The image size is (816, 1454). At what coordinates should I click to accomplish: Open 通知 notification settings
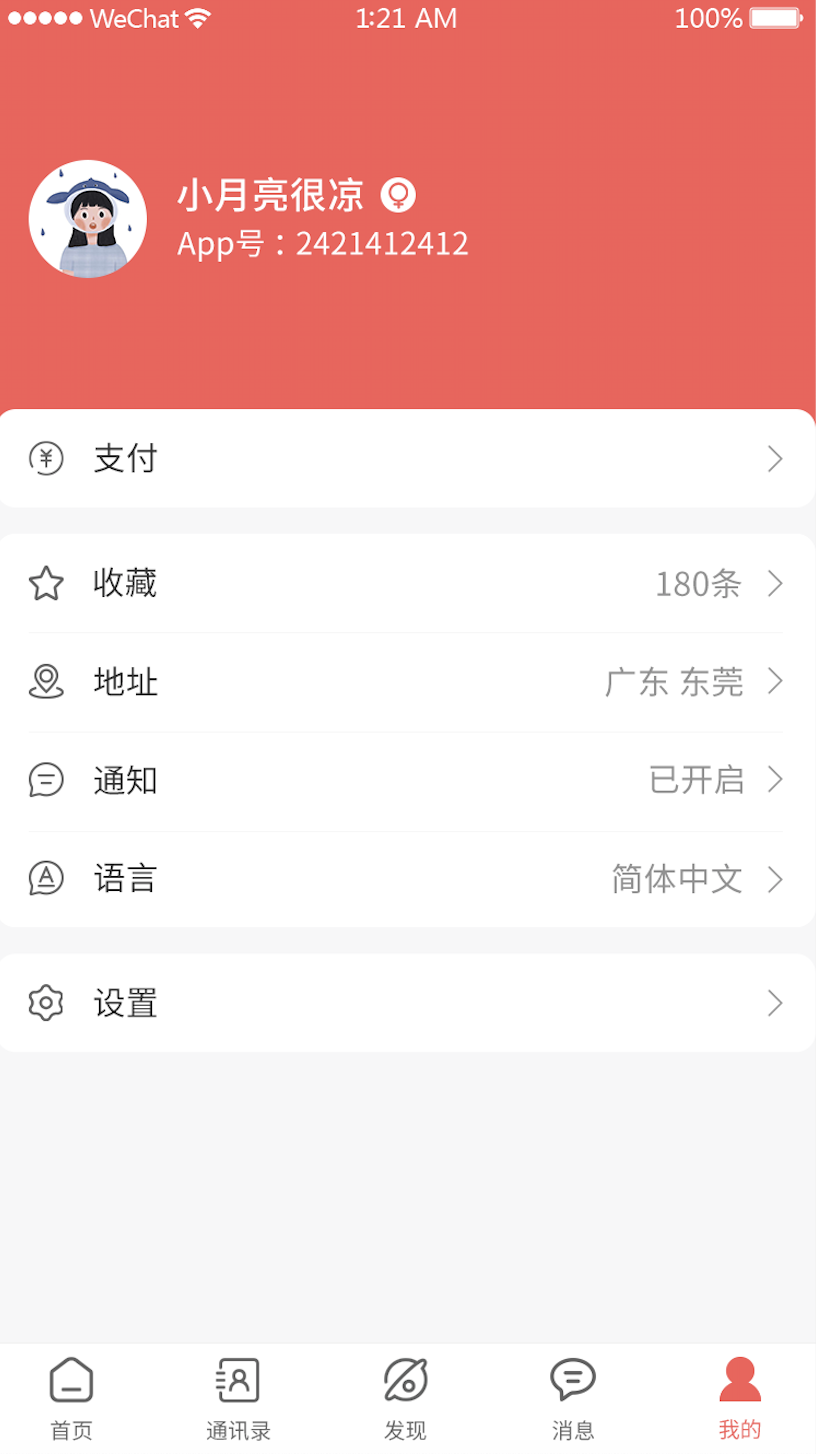coord(408,780)
